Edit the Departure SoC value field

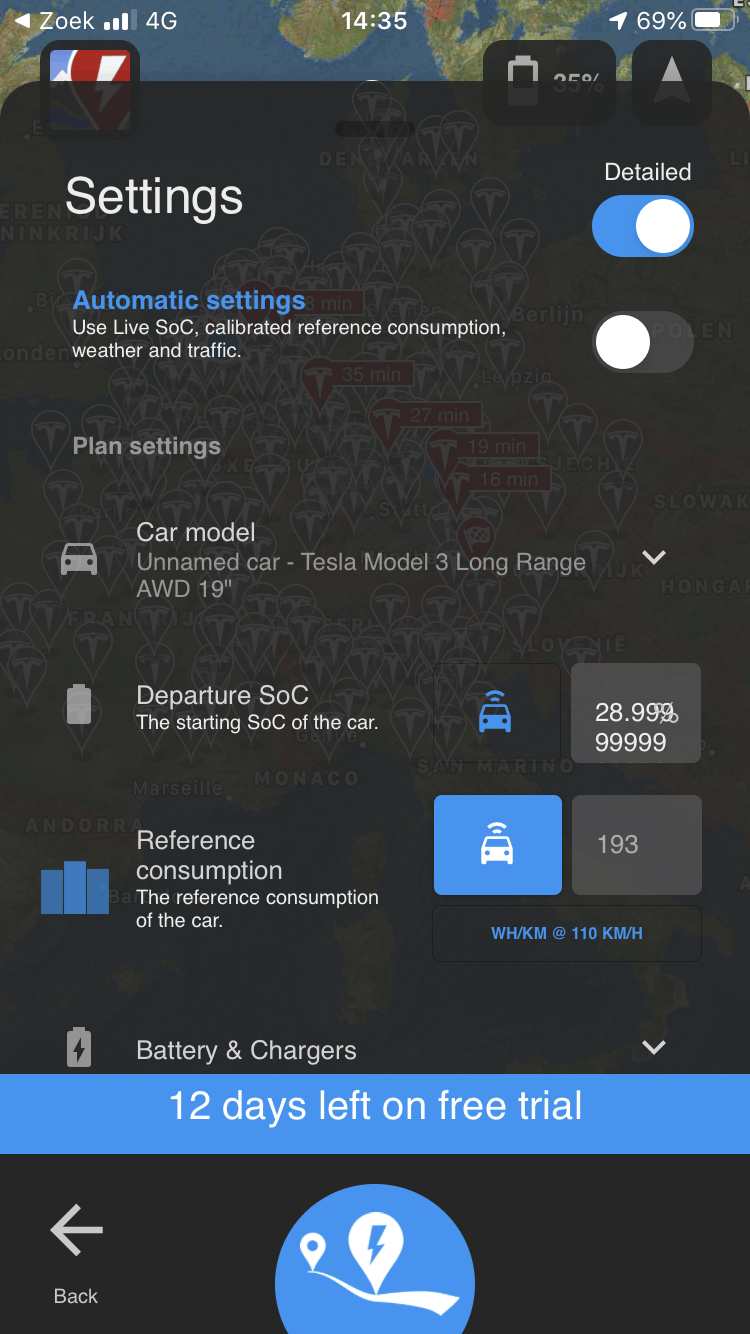click(x=635, y=714)
